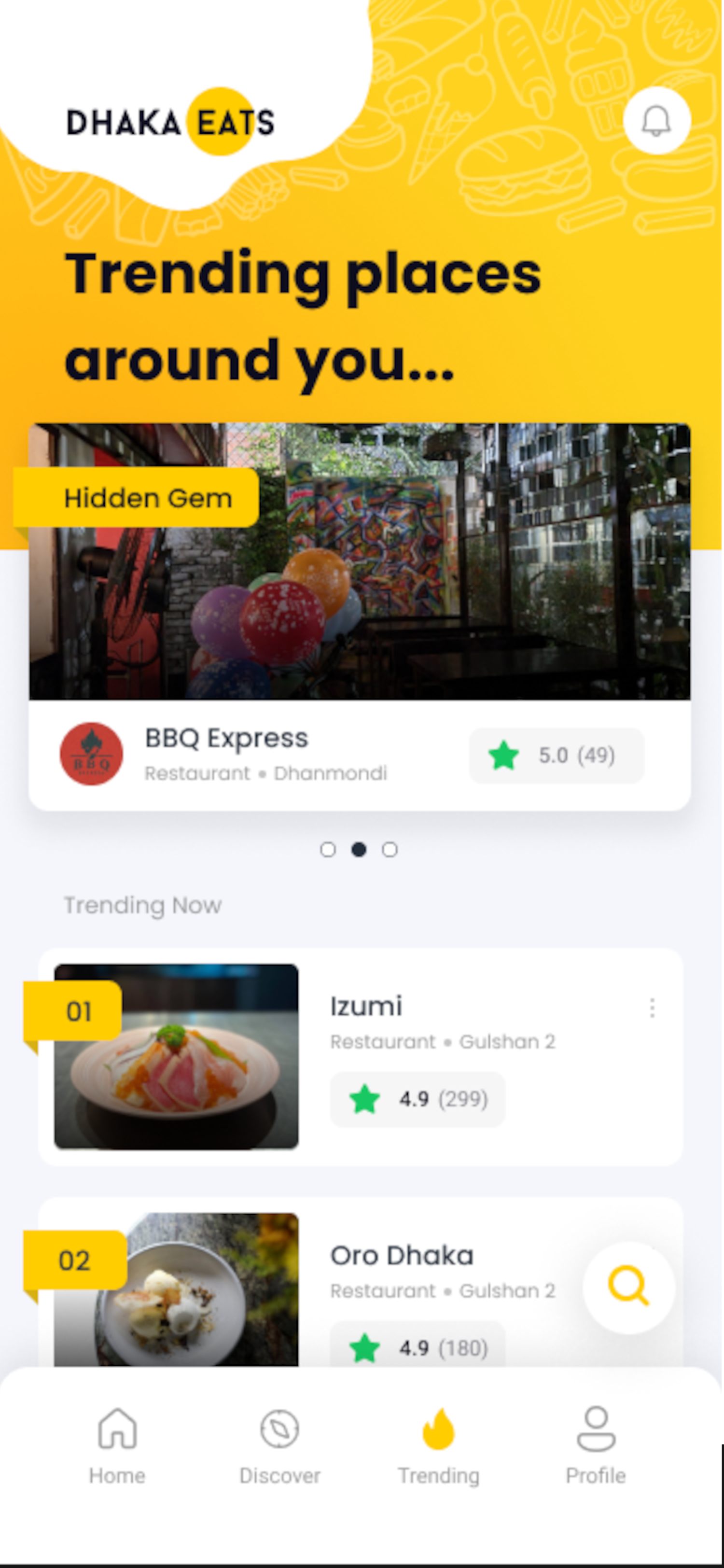Tap the Trending label in bottom navigation

tap(439, 1475)
